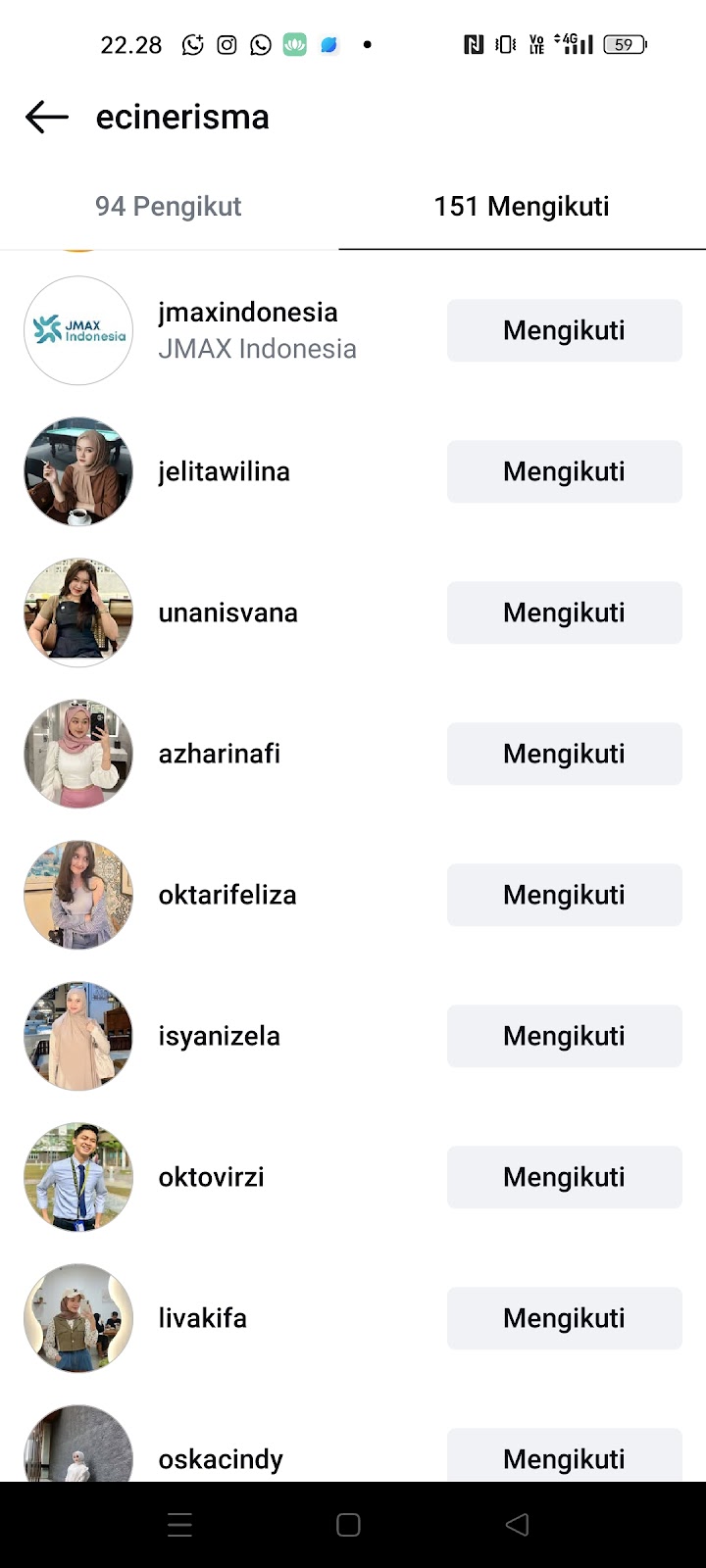Open oktovirzi's profile
The image size is (706, 1568).
click(211, 1177)
